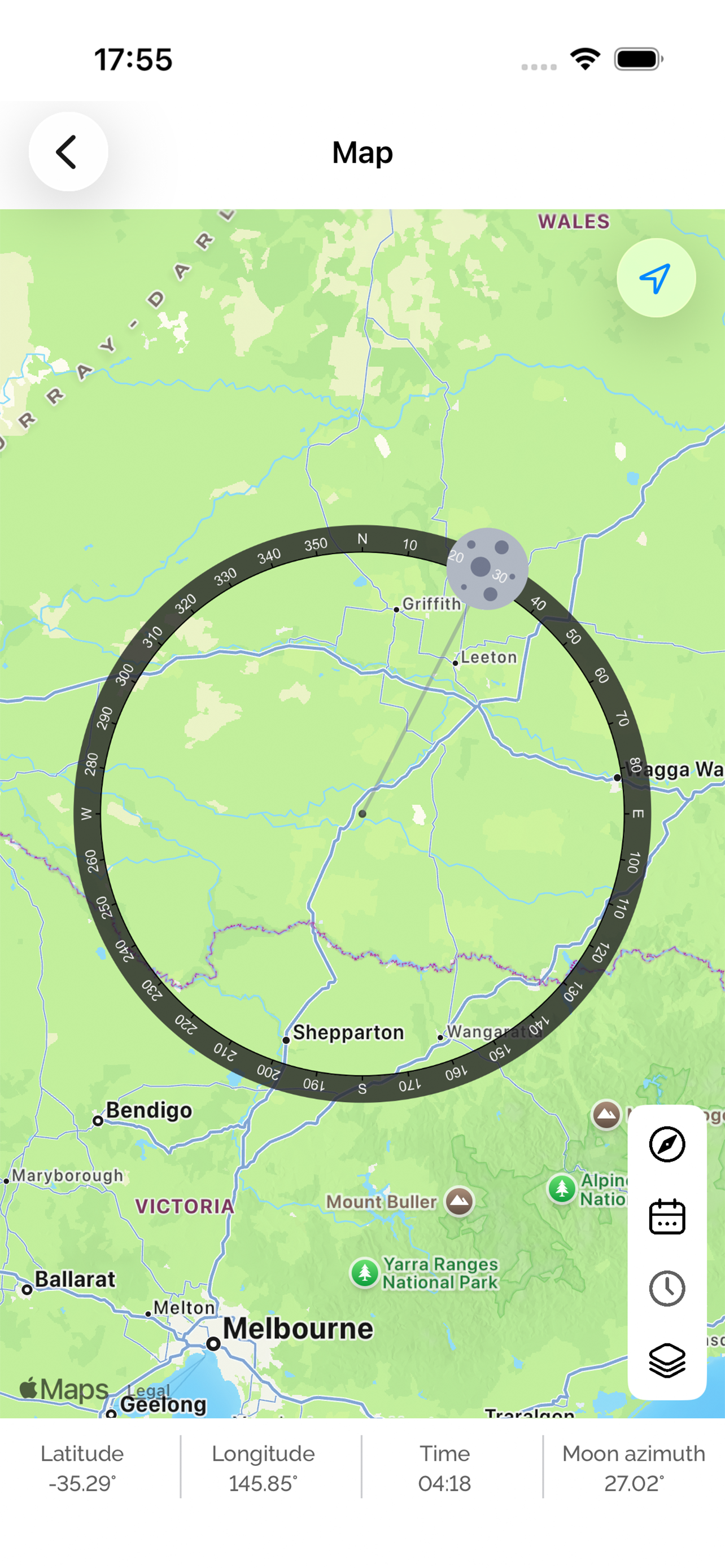Open the clock time picker

pyautogui.click(x=667, y=1288)
